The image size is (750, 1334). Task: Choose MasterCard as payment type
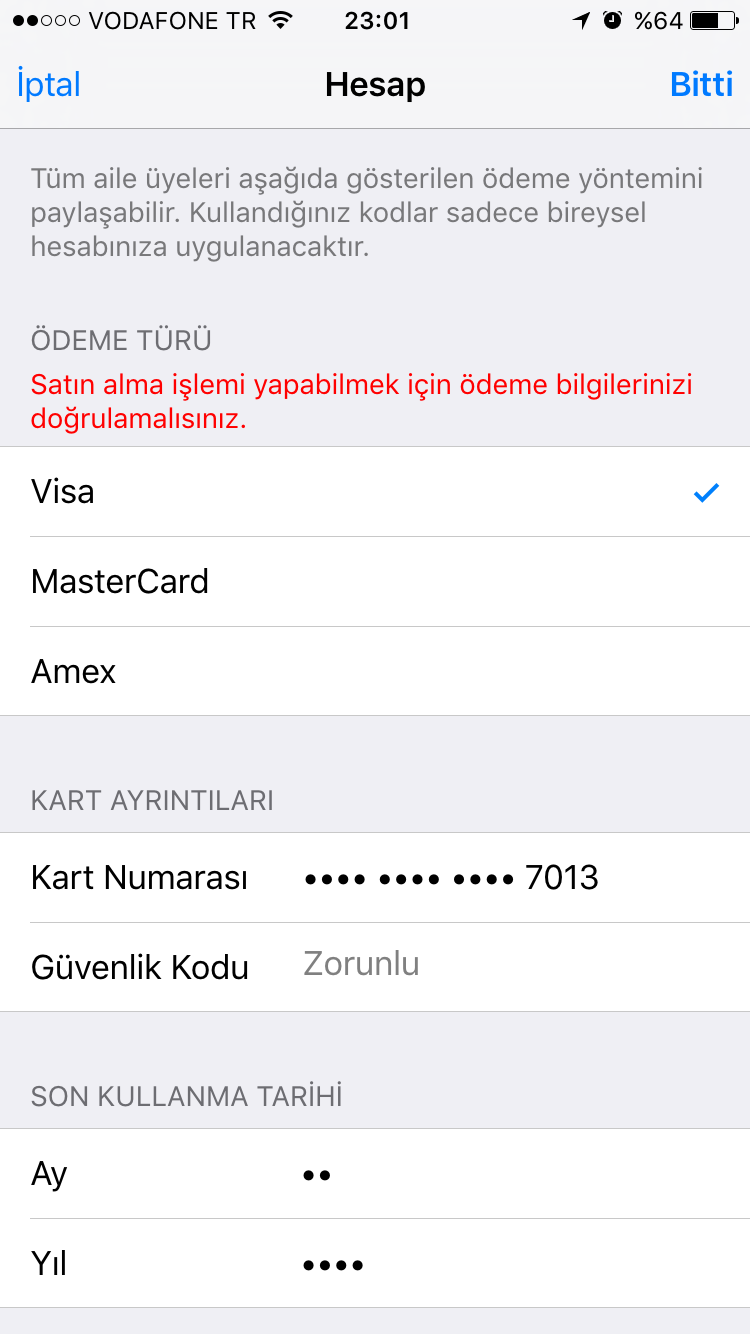375,582
